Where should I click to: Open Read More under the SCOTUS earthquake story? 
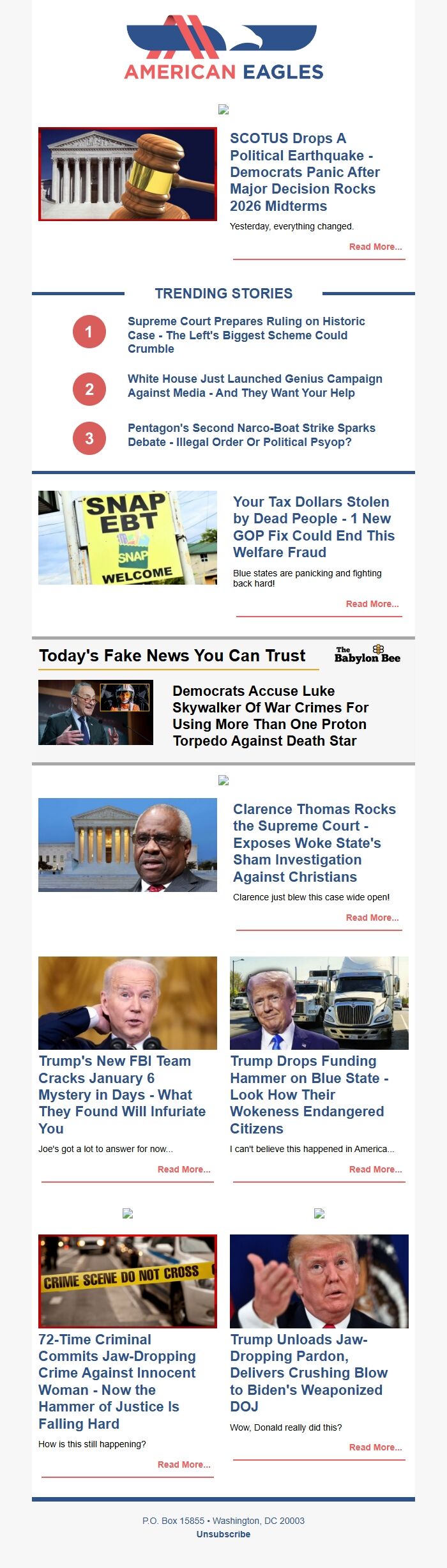375,247
